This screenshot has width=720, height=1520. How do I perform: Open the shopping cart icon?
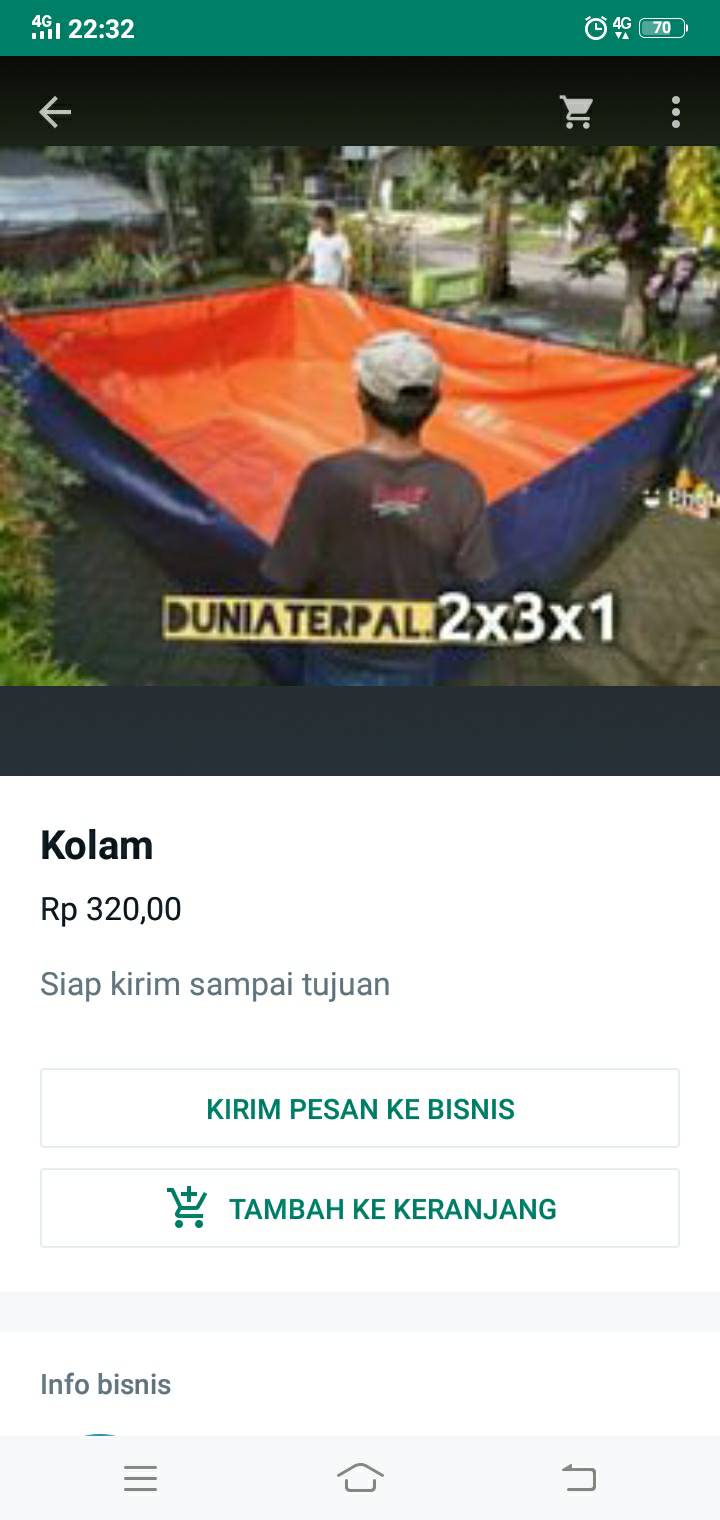(x=577, y=112)
